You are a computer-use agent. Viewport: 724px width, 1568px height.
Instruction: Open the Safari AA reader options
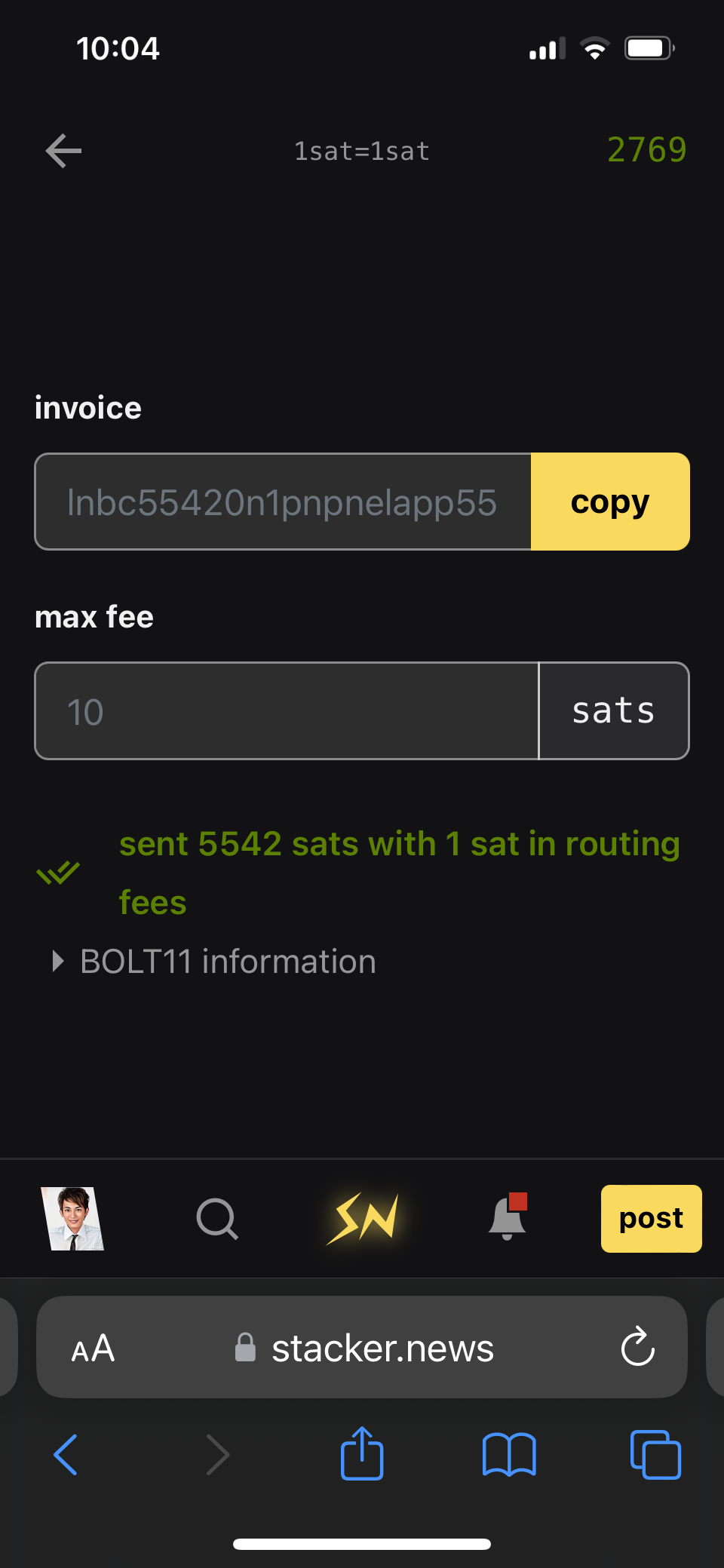tap(93, 1348)
